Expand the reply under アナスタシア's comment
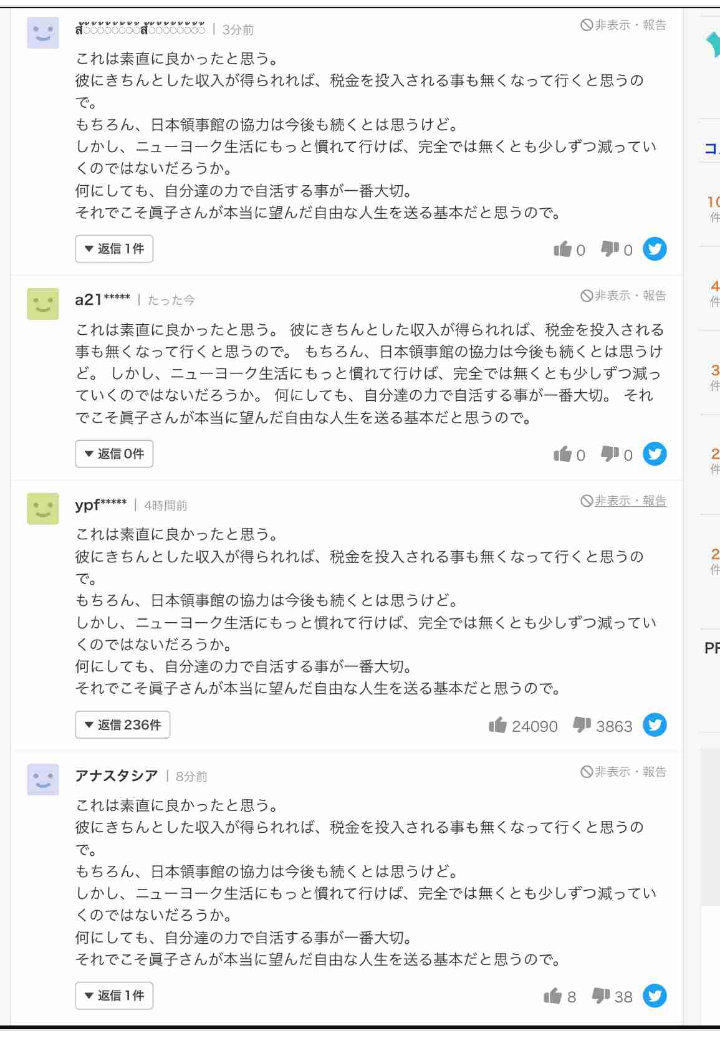 coord(114,996)
